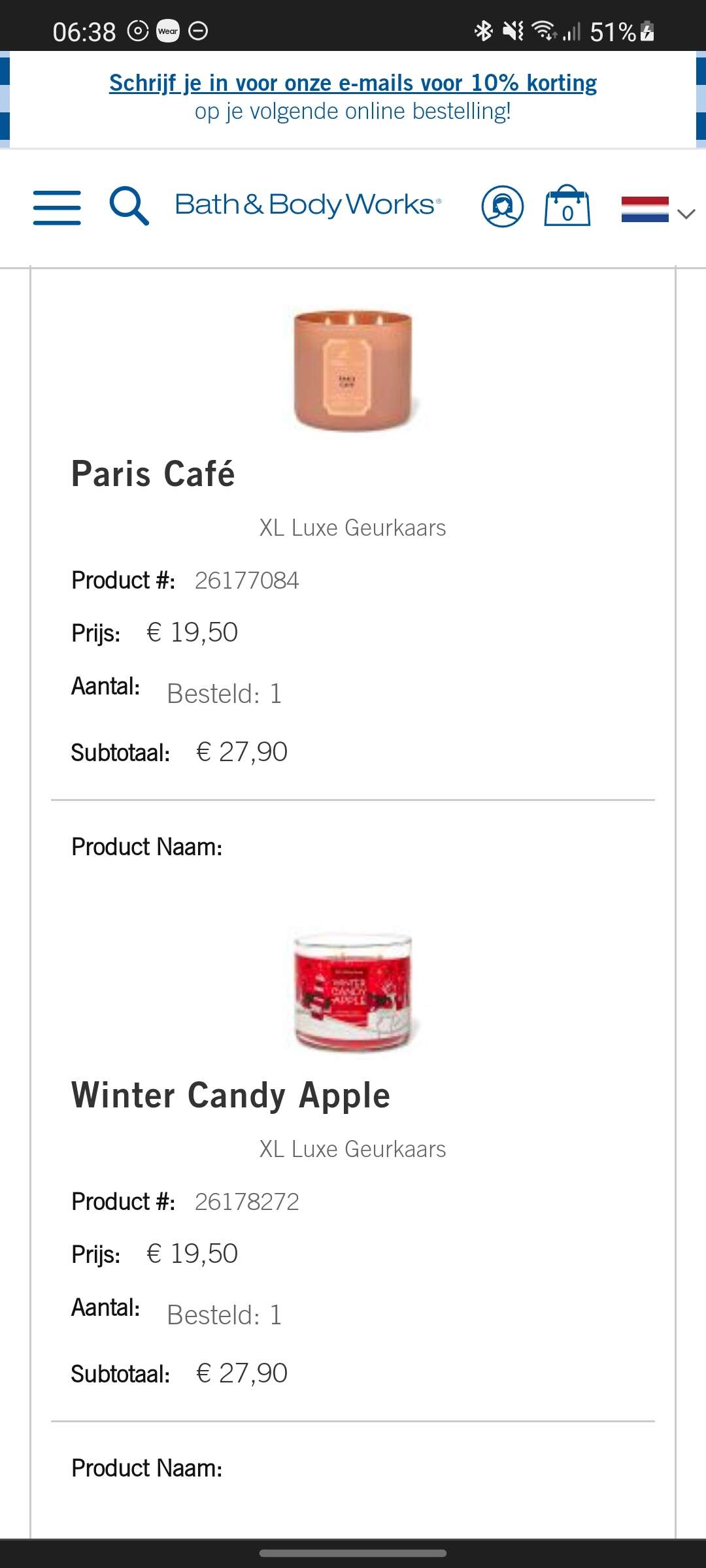Open the Paris Café candle image

[353, 370]
